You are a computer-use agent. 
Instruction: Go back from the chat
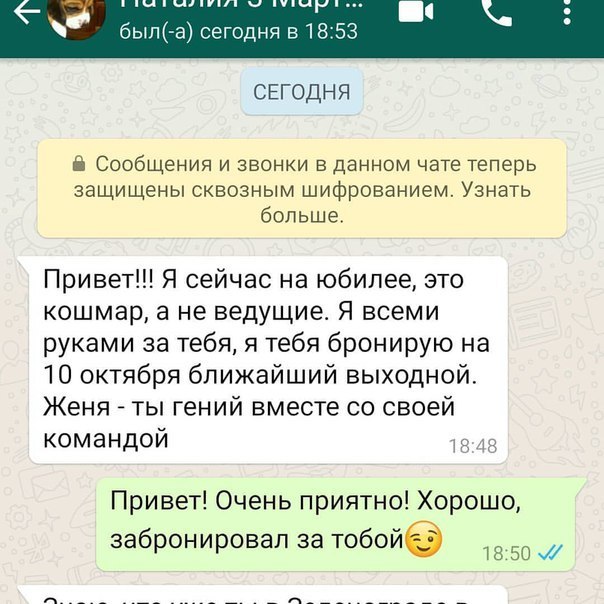click(26, 12)
